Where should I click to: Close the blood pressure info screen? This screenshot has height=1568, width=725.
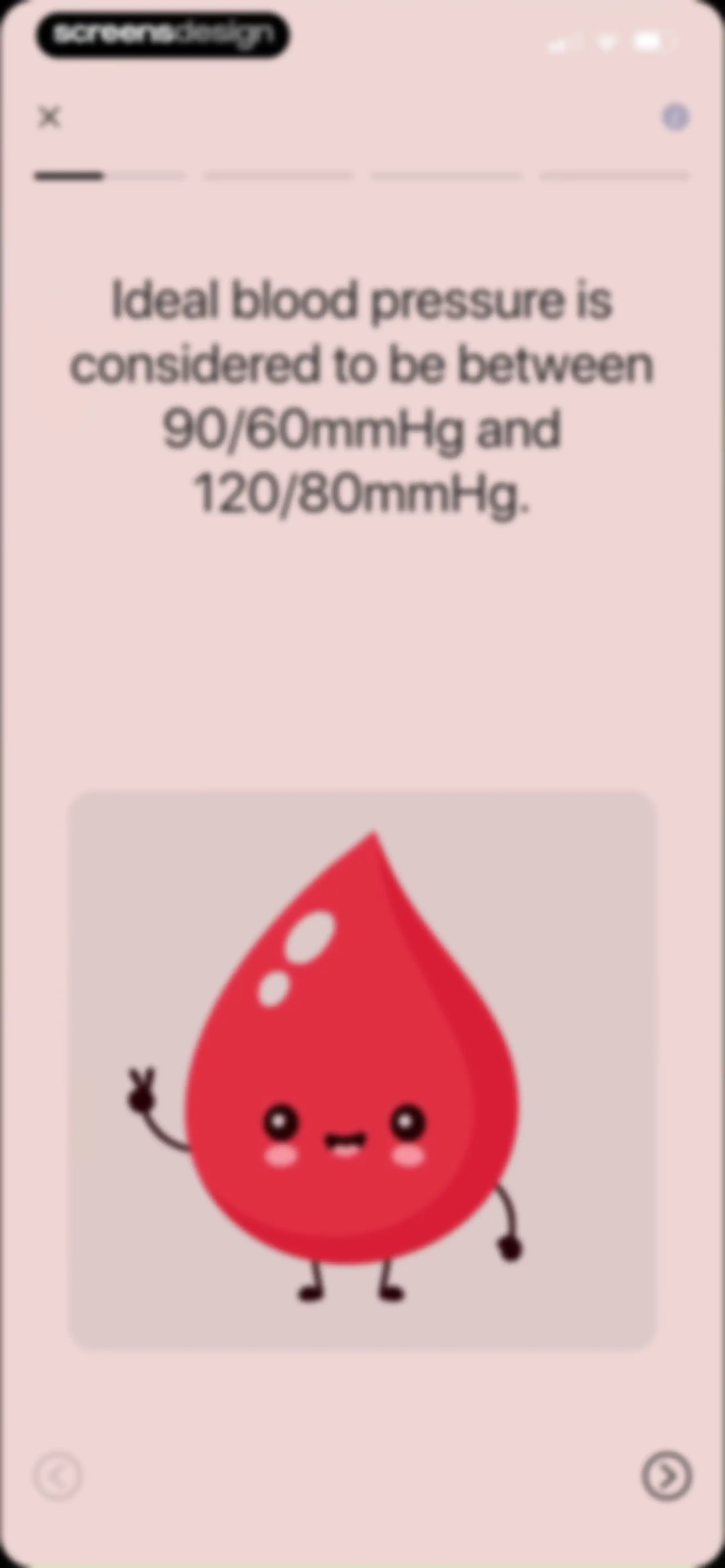tap(49, 117)
